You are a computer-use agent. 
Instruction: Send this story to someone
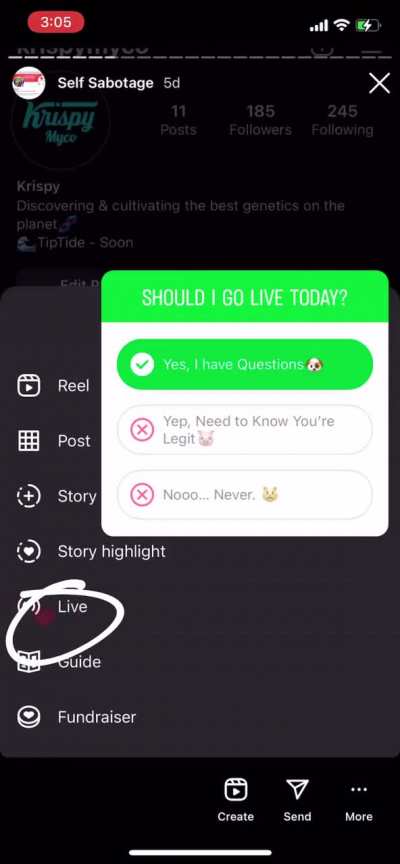(297, 800)
